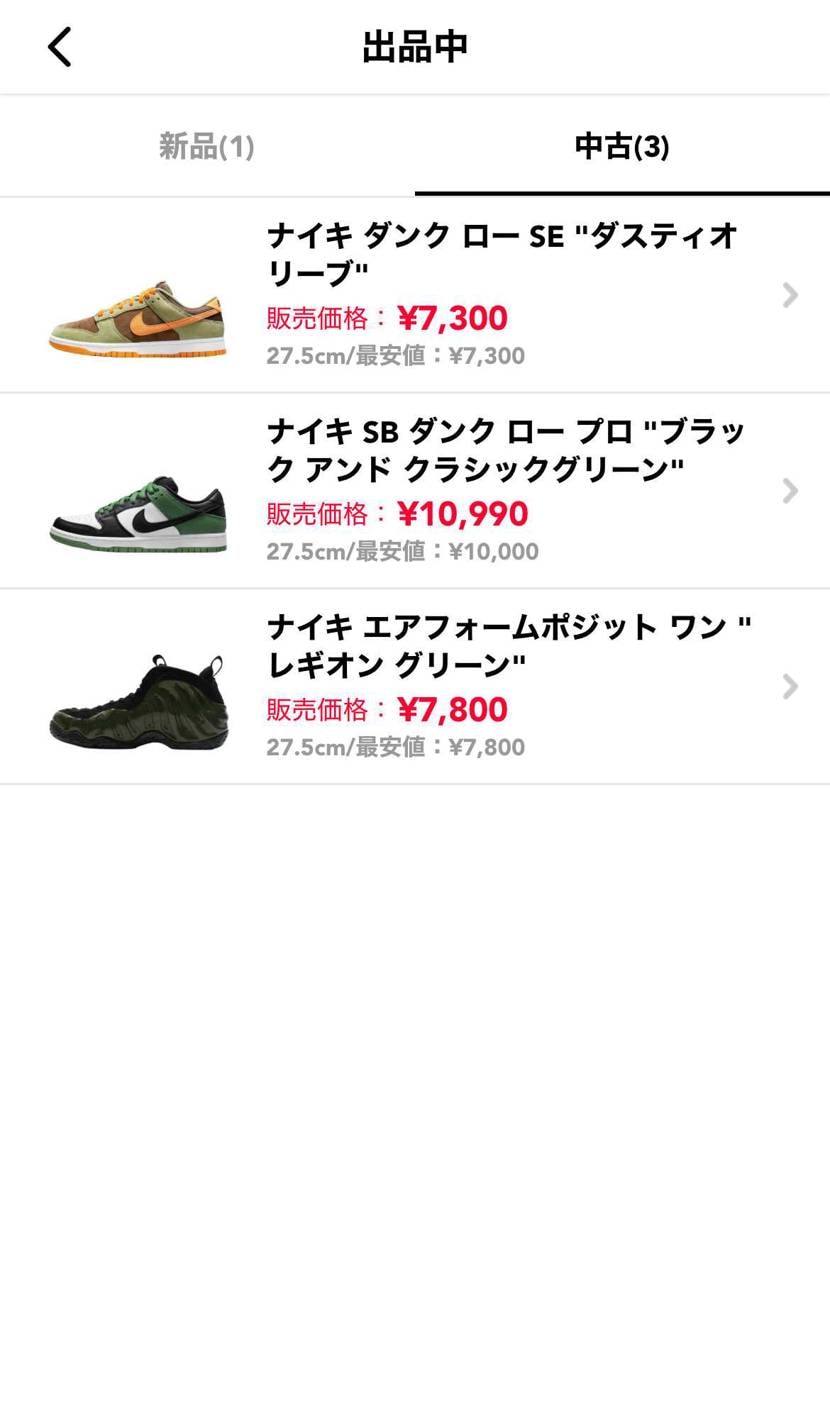
Task: Tap the chevron next to Dusty Olive listing
Action: coord(790,293)
